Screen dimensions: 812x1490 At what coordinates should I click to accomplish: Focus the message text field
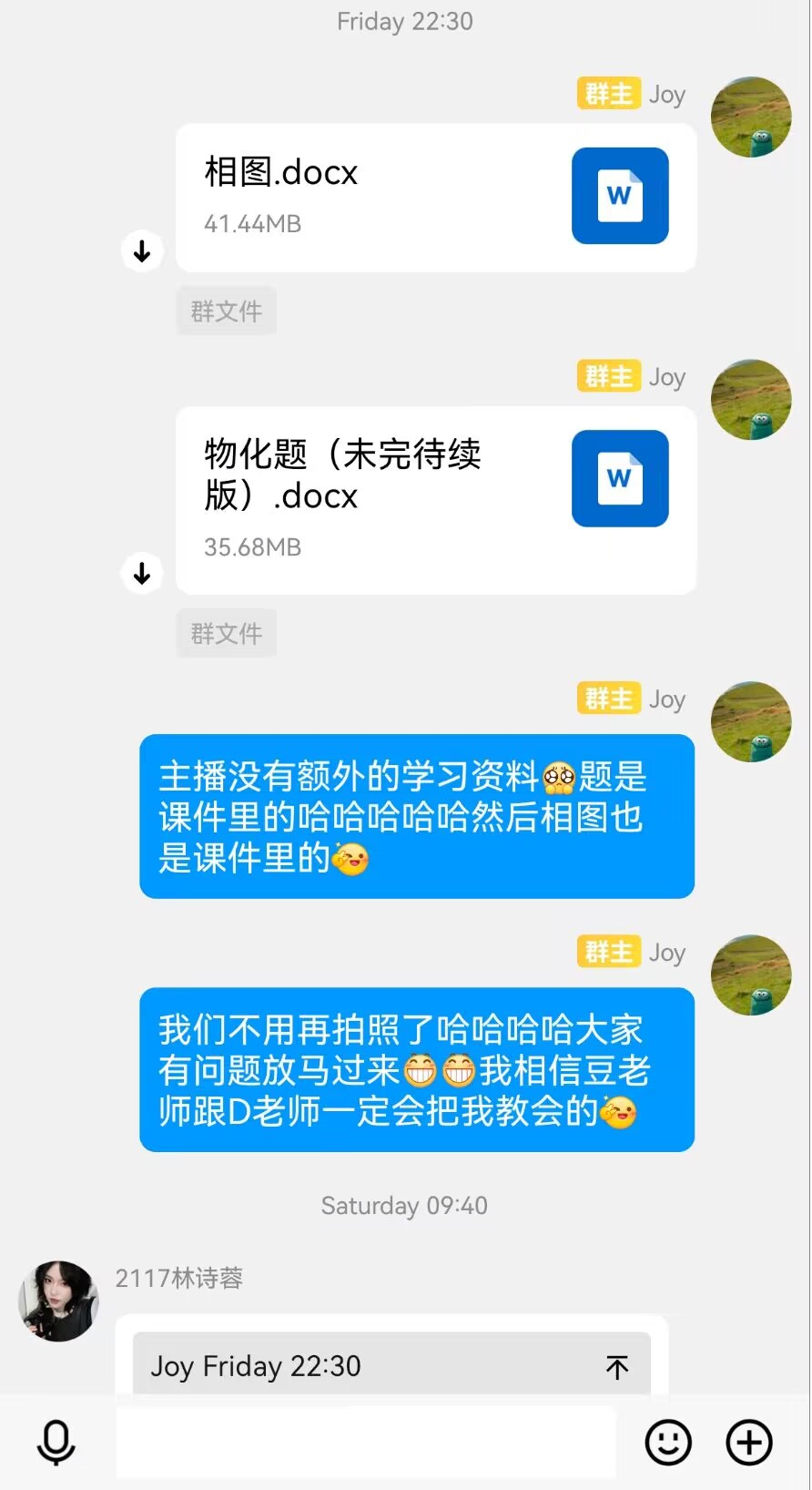tap(366, 1442)
